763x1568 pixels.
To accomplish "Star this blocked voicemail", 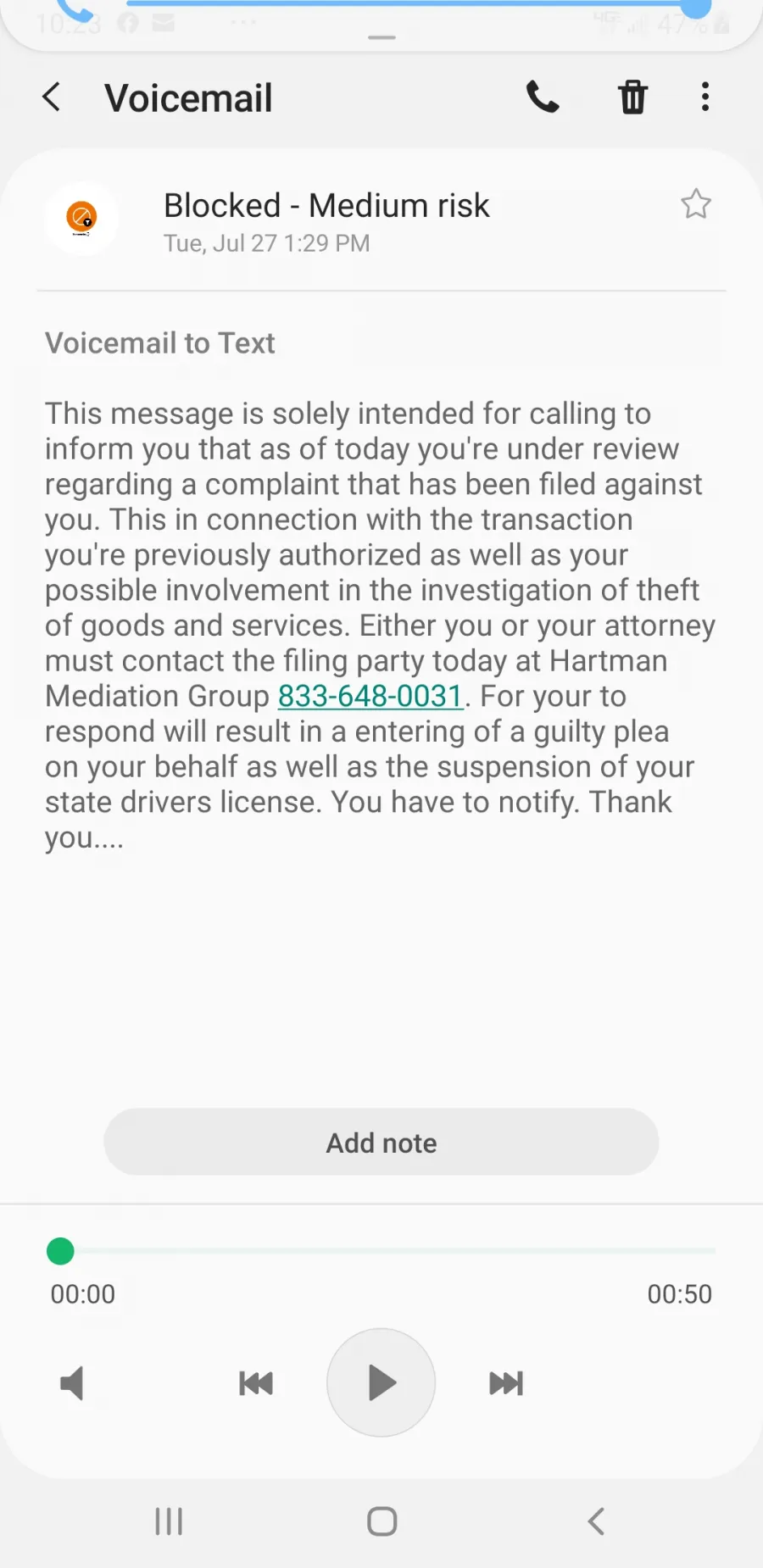I will click(x=696, y=204).
